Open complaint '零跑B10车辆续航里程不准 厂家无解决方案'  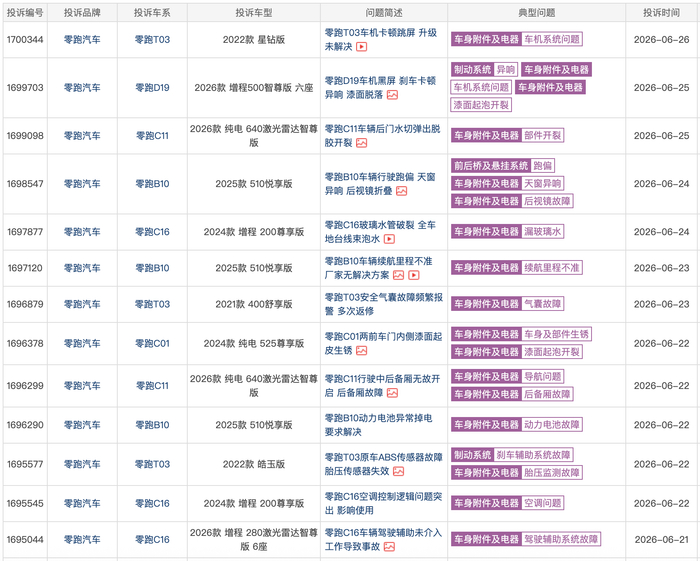click(379, 268)
